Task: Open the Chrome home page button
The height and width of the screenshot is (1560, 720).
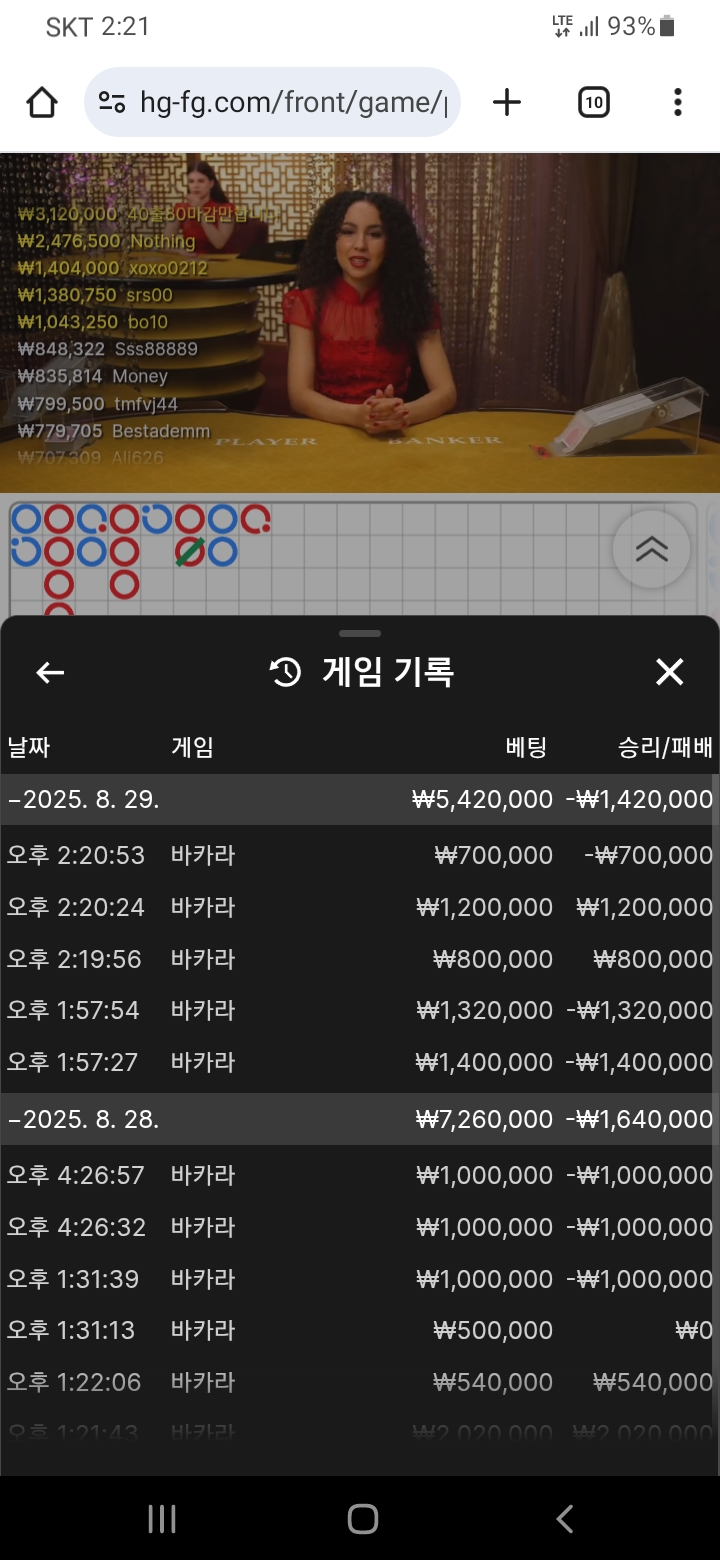Action: (x=42, y=102)
